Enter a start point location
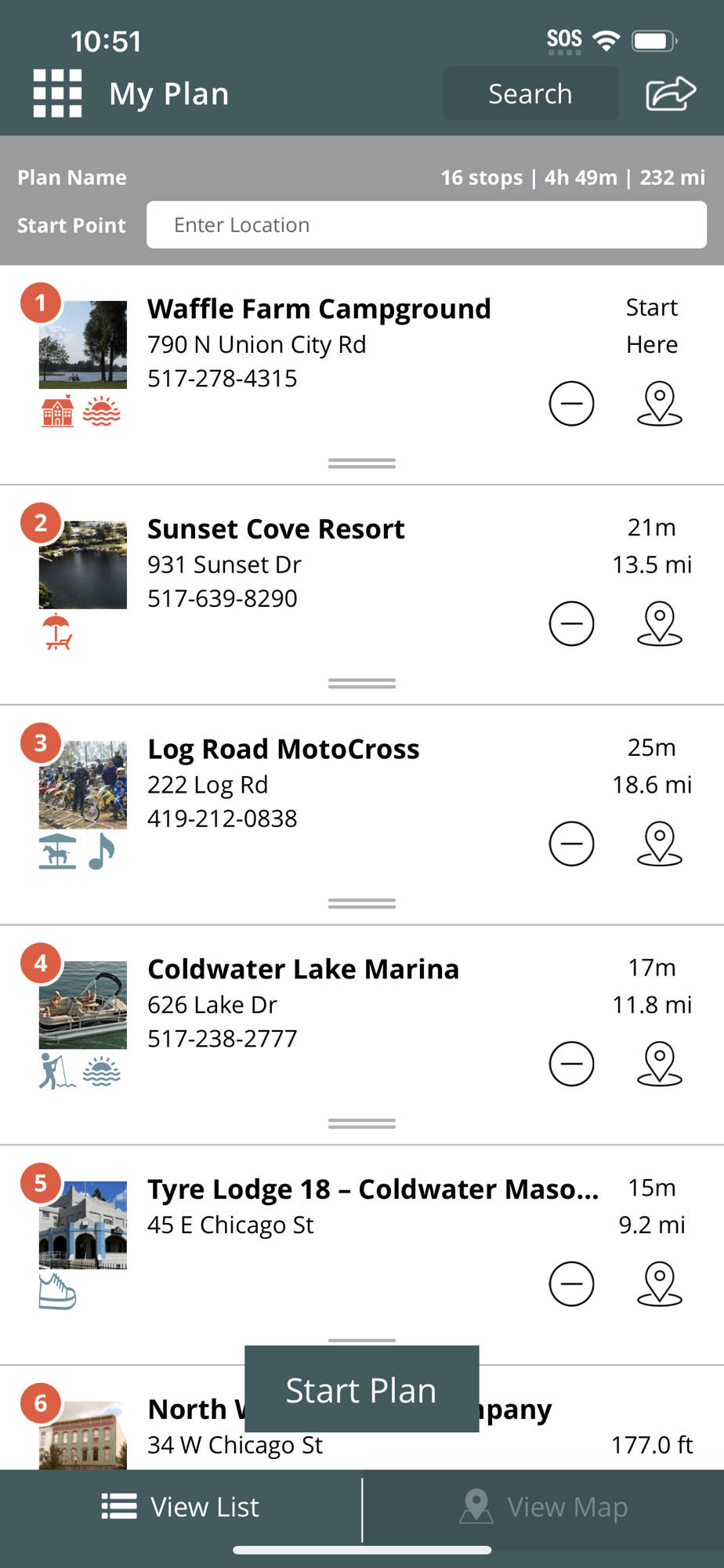Image resolution: width=724 pixels, height=1568 pixels. coord(426,225)
